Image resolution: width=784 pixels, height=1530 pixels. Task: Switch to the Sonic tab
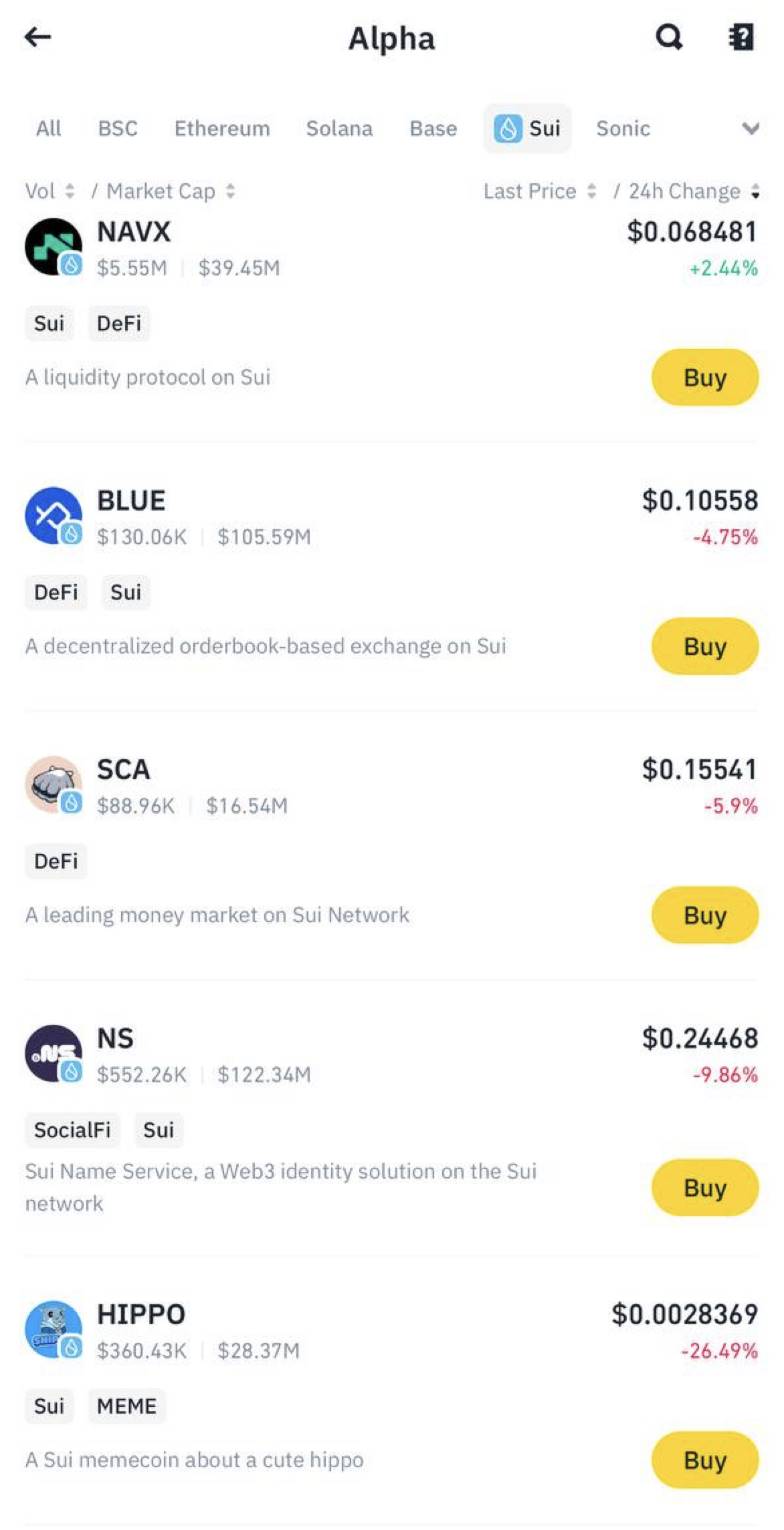[x=623, y=129]
